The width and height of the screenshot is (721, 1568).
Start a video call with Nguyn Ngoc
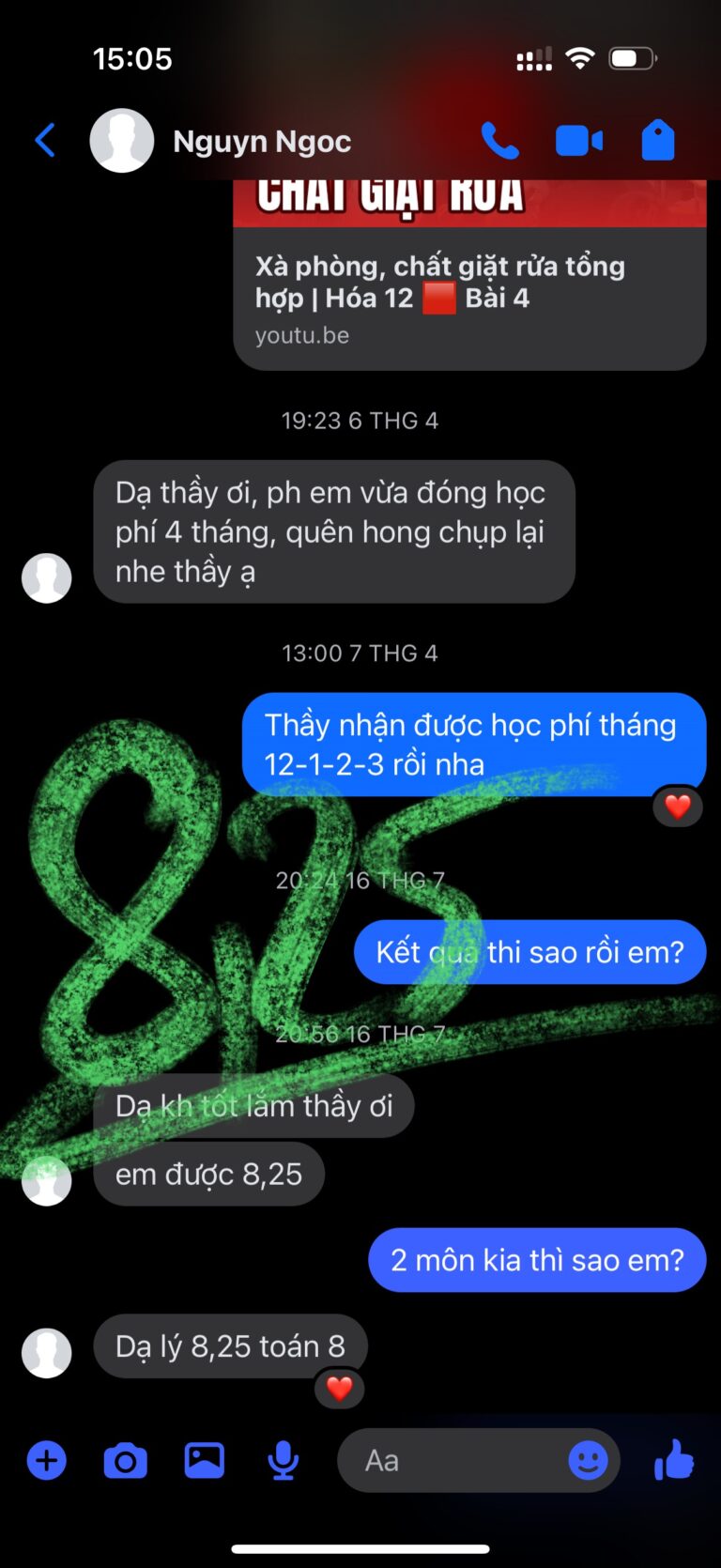[578, 141]
